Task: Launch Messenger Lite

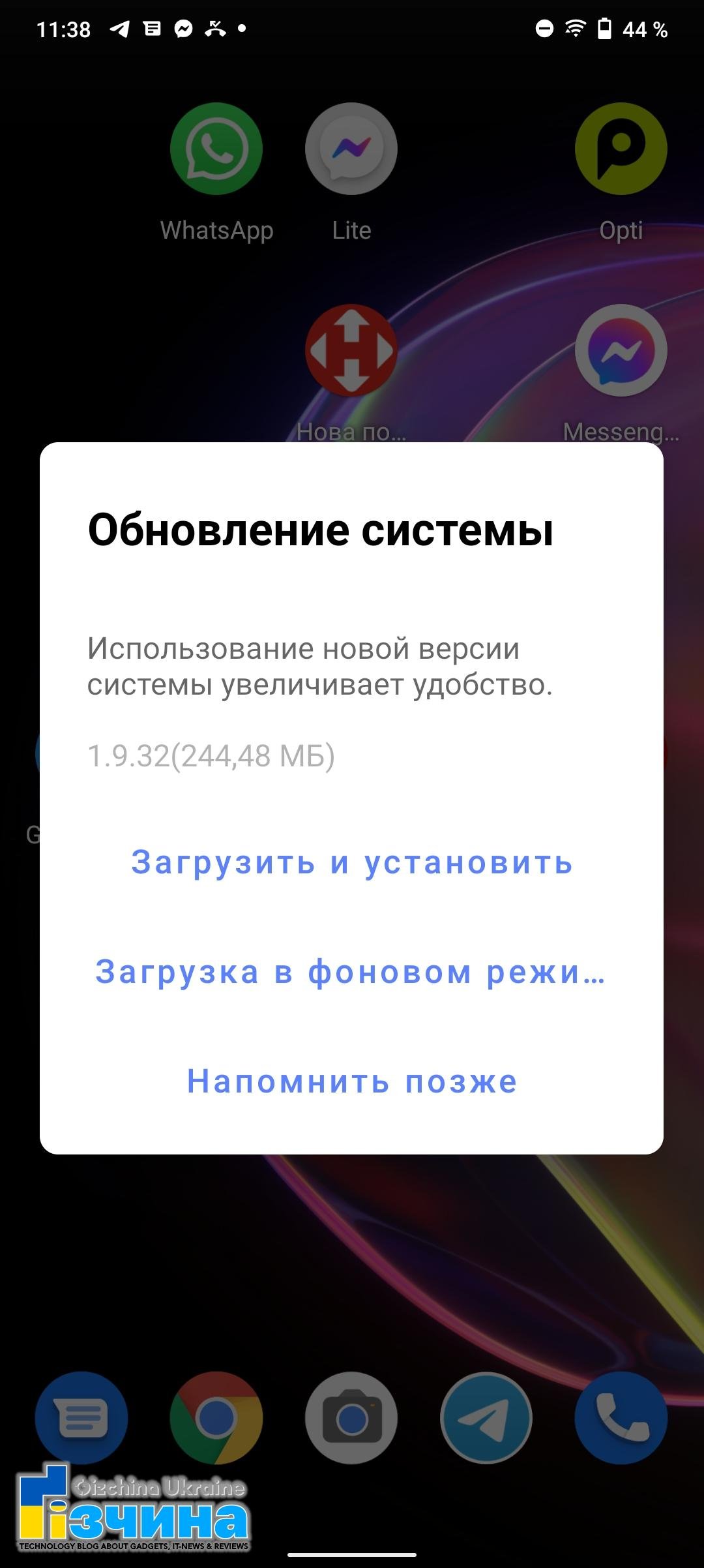Action: coord(351,149)
